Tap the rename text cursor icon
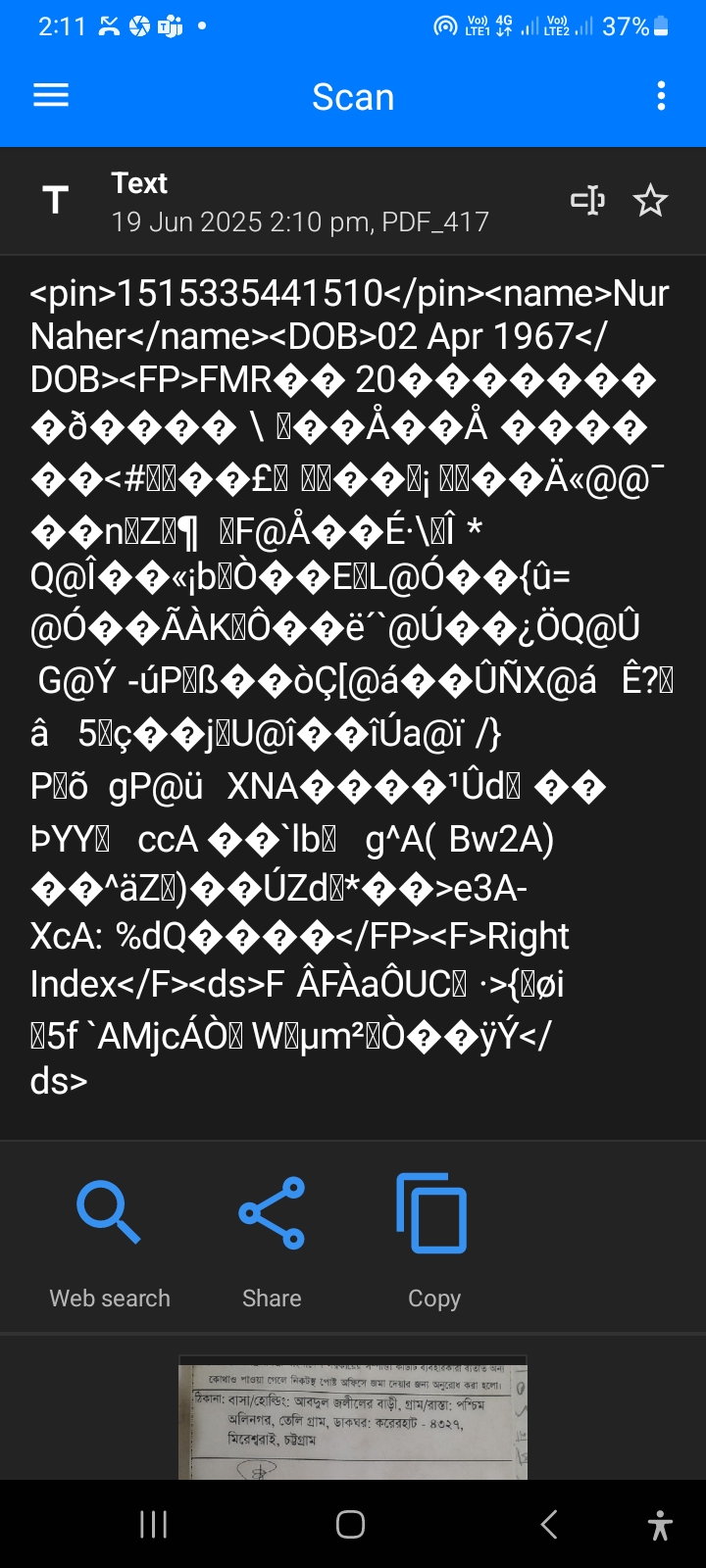 click(587, 201)
